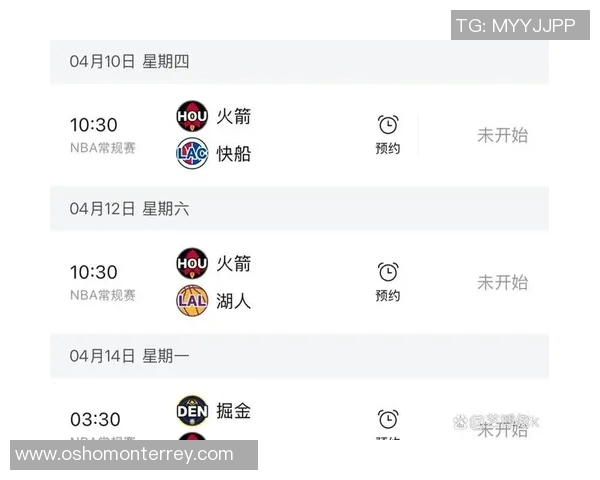The height and width of the screenshot is (480, 600).
Task: Set reminder for Rockets vs Clippers game
Action: (388, 133)
